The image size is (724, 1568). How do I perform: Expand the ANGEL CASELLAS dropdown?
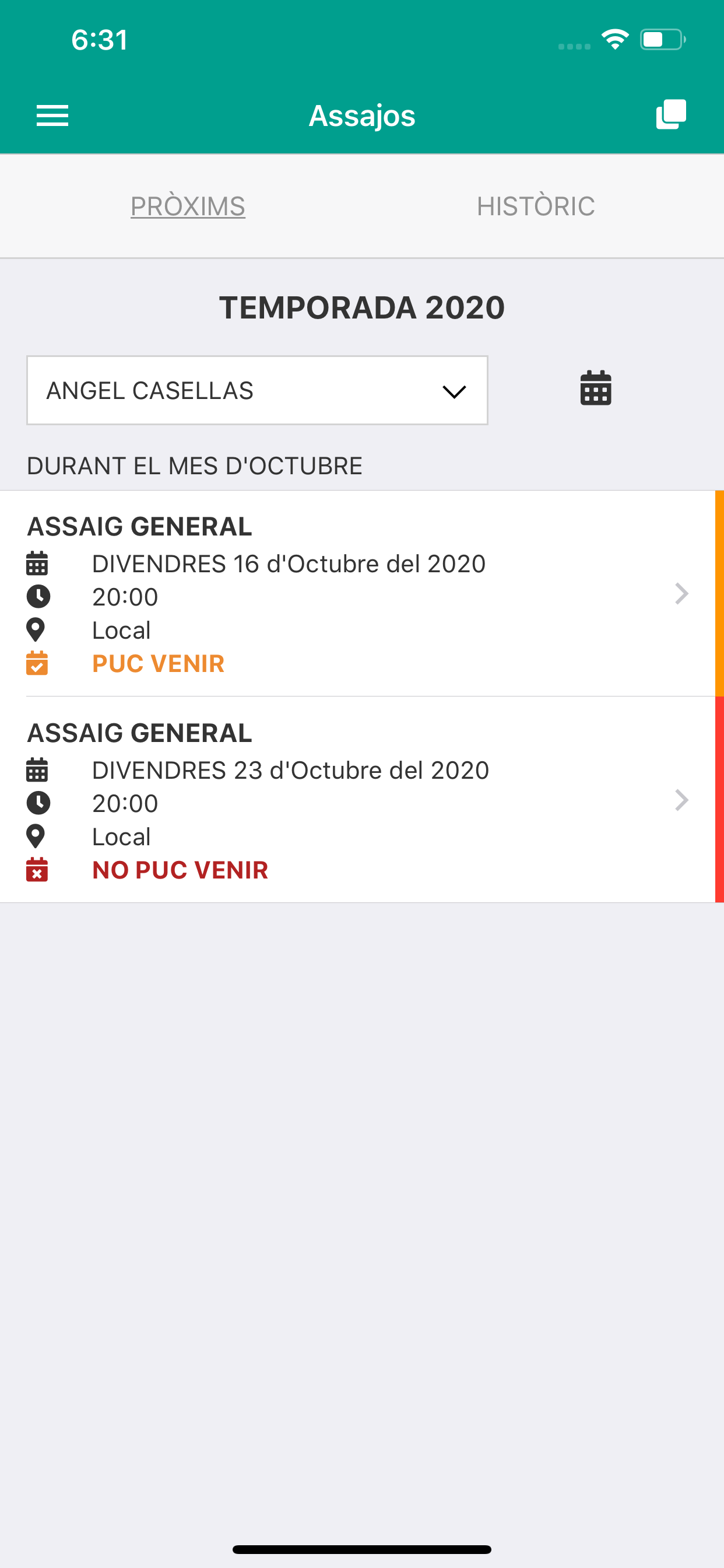[257, 390]
